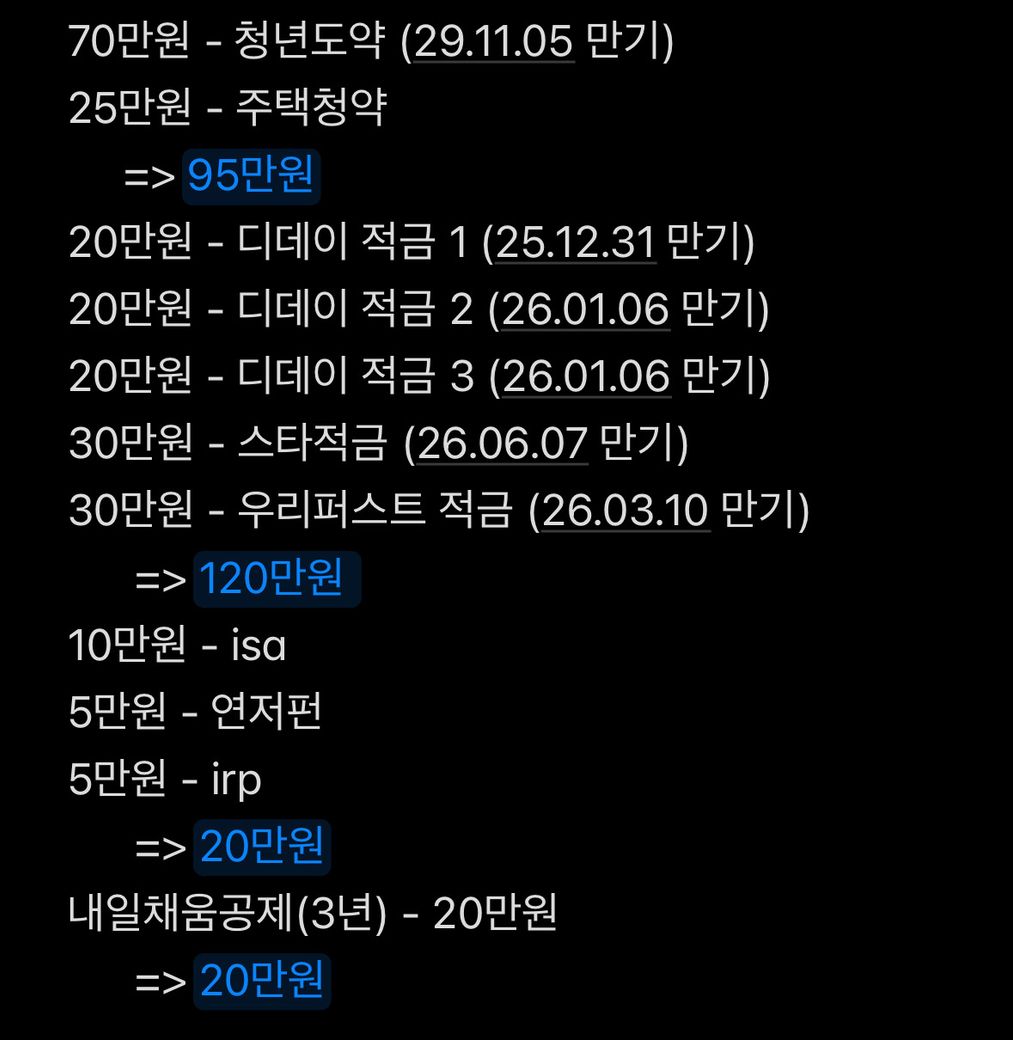Select the blue 120만원 calculated result
Image resolution: width=1013 pixels, height=1040 pixels.
coord(277,578)
